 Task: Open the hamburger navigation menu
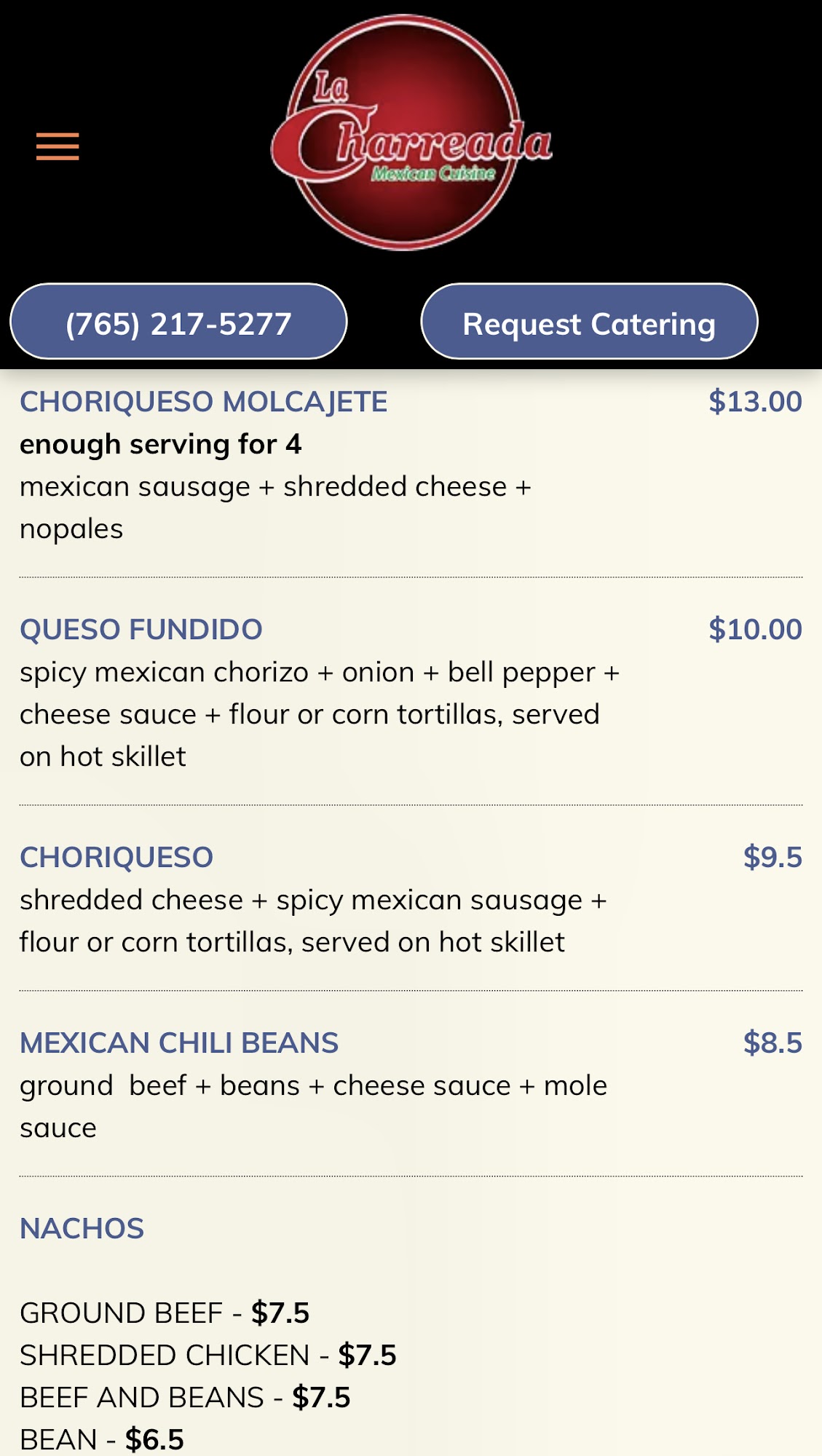coord(58,146)
